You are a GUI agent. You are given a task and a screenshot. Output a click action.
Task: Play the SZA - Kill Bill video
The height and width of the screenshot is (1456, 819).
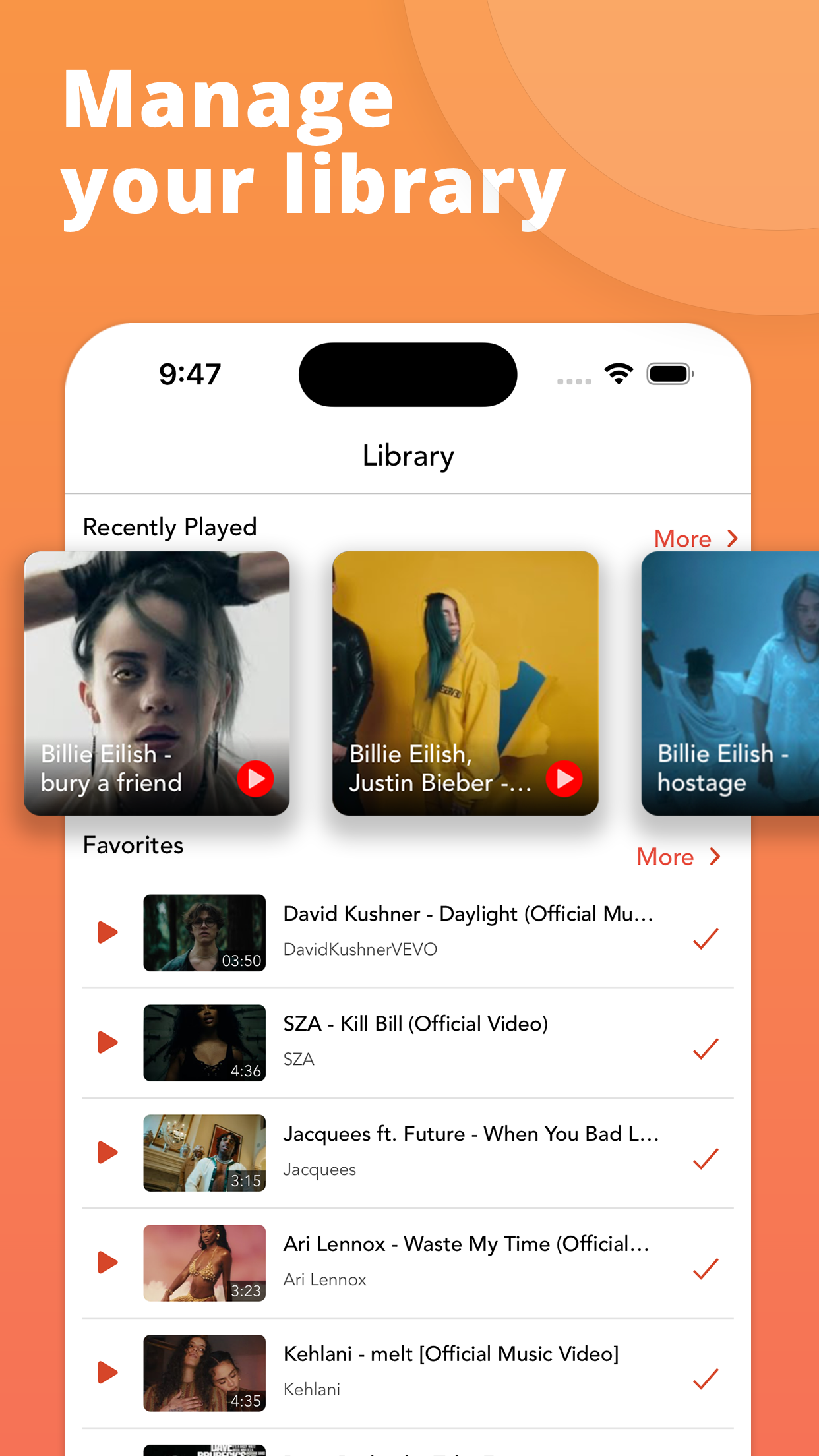point(106,1042)
